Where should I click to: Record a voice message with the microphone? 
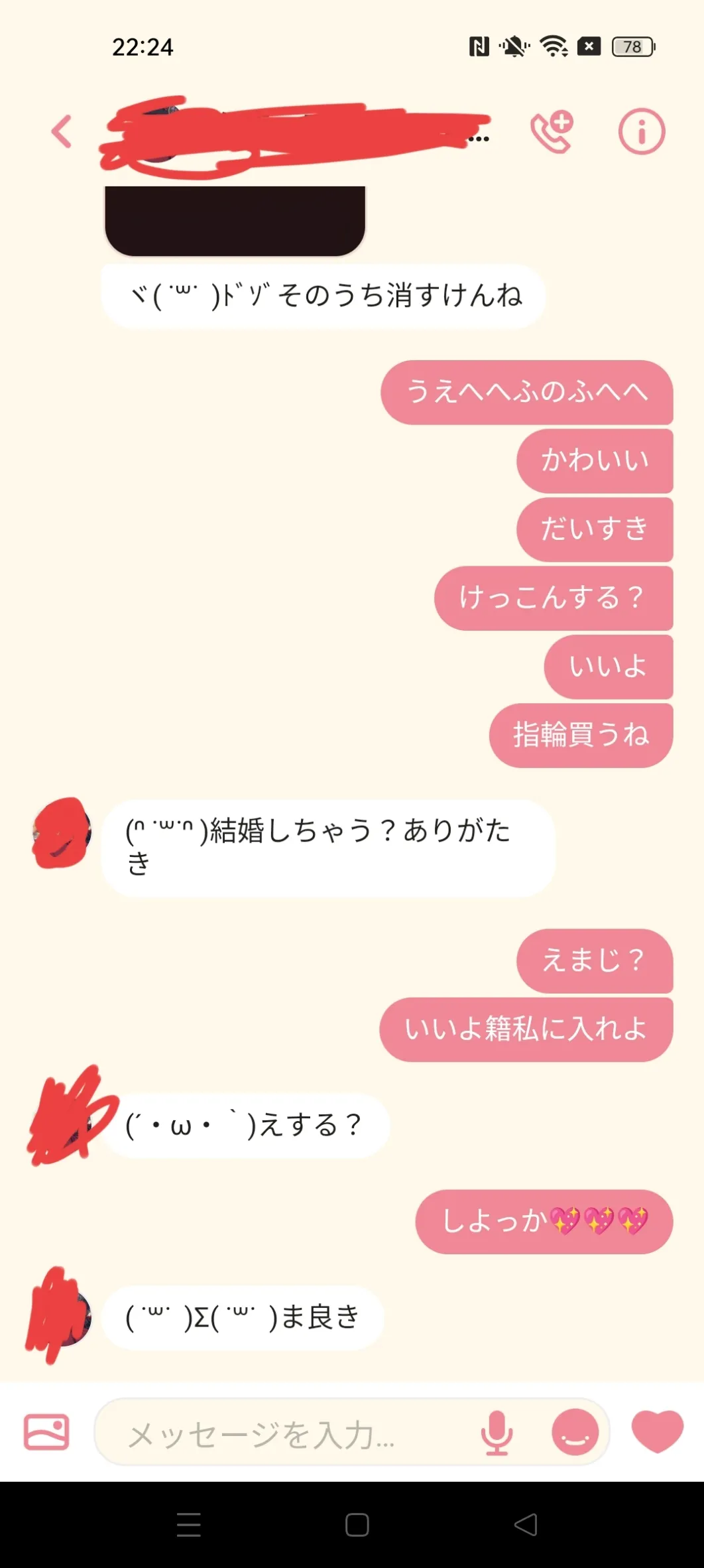coord(497,1433)
